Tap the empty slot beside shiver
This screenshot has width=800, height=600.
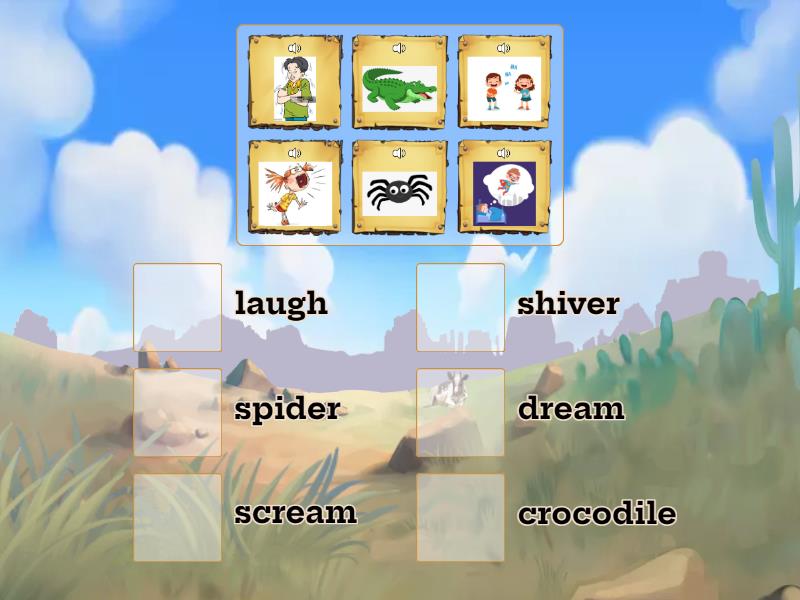point(461,307)
